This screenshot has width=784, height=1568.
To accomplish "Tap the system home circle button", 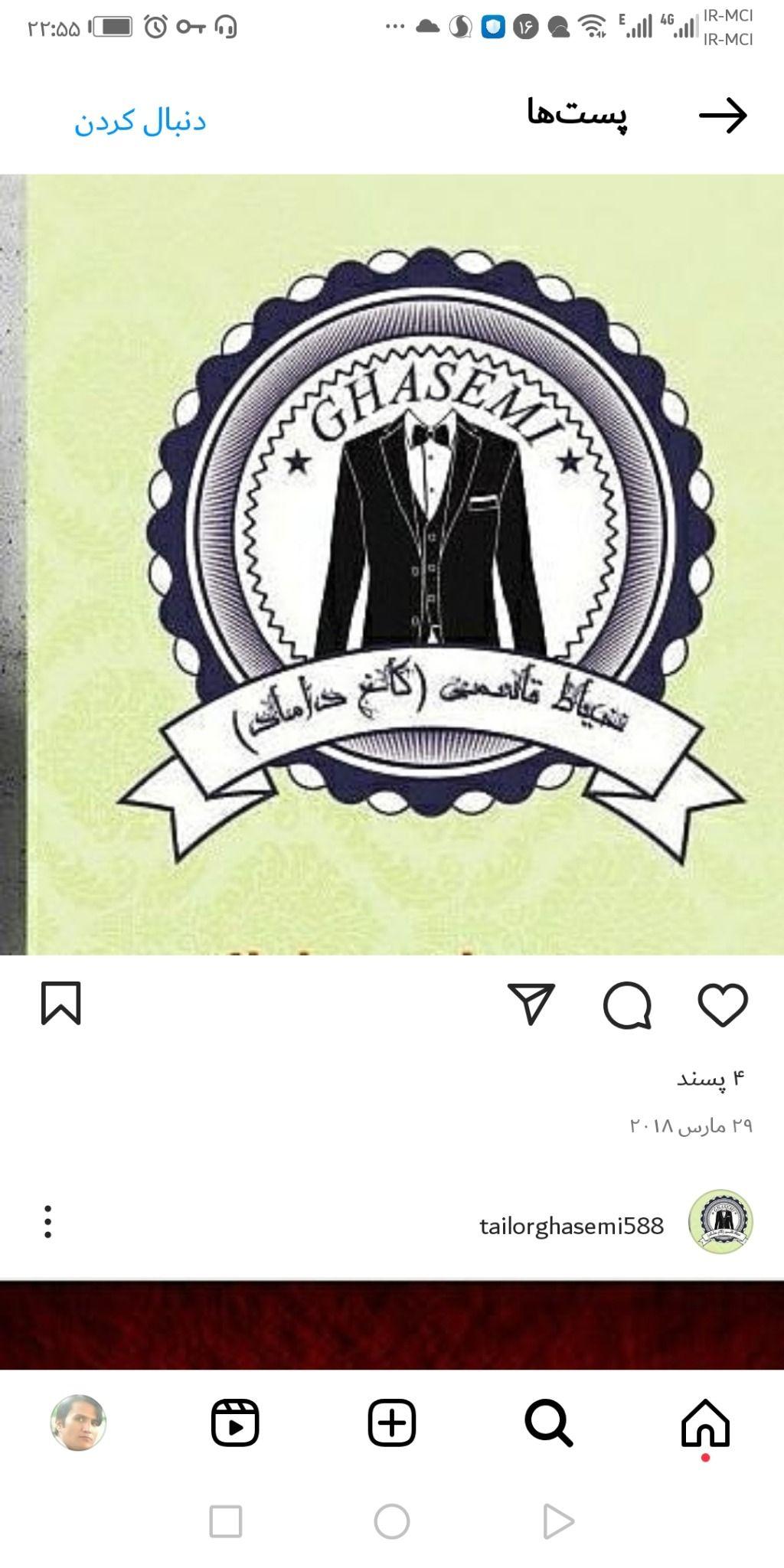I will pyautogui.click(x=392, y=1521).
